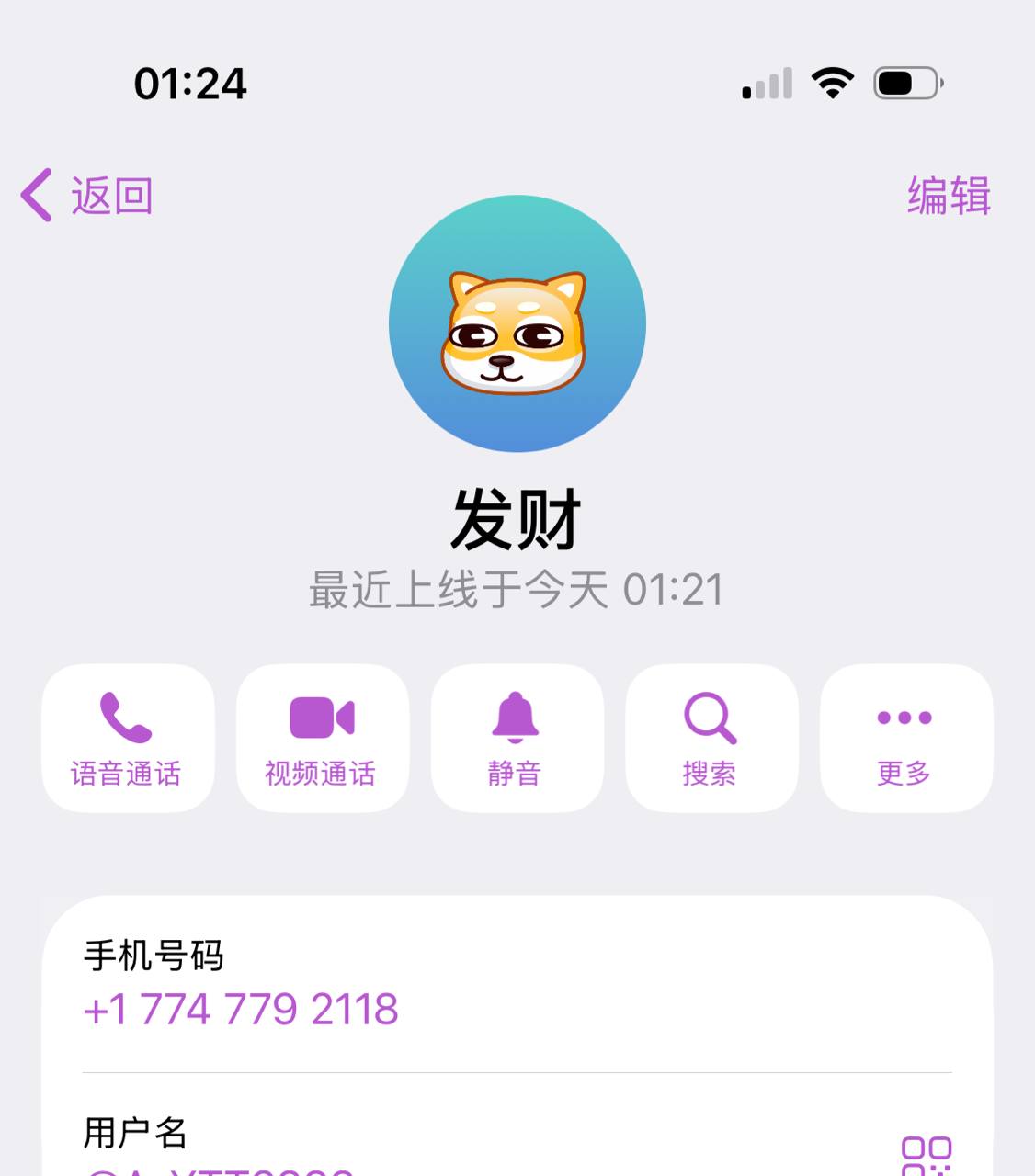Tap the phone number +1 774 779 2118
Viewport: 1035px width, 1176px height.
[x=241, y=1009]
